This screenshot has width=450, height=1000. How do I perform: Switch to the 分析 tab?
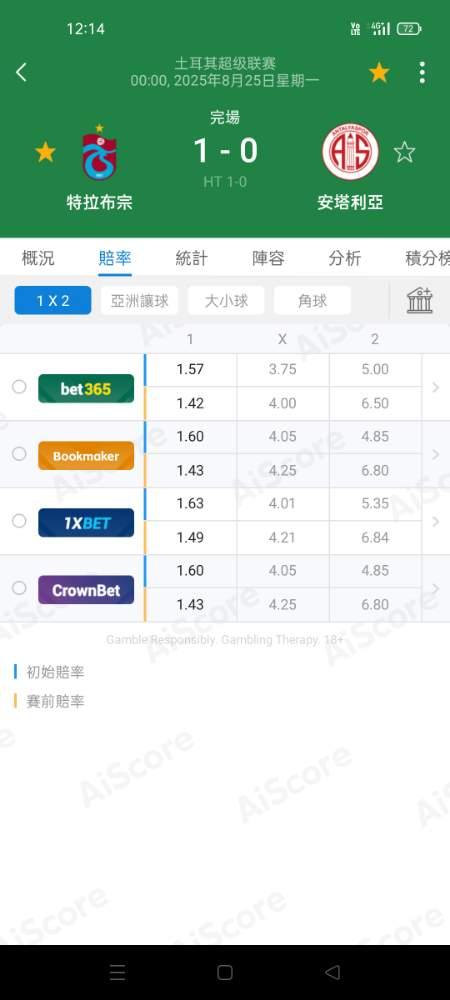pyautogui.click(x=345, y=258)
